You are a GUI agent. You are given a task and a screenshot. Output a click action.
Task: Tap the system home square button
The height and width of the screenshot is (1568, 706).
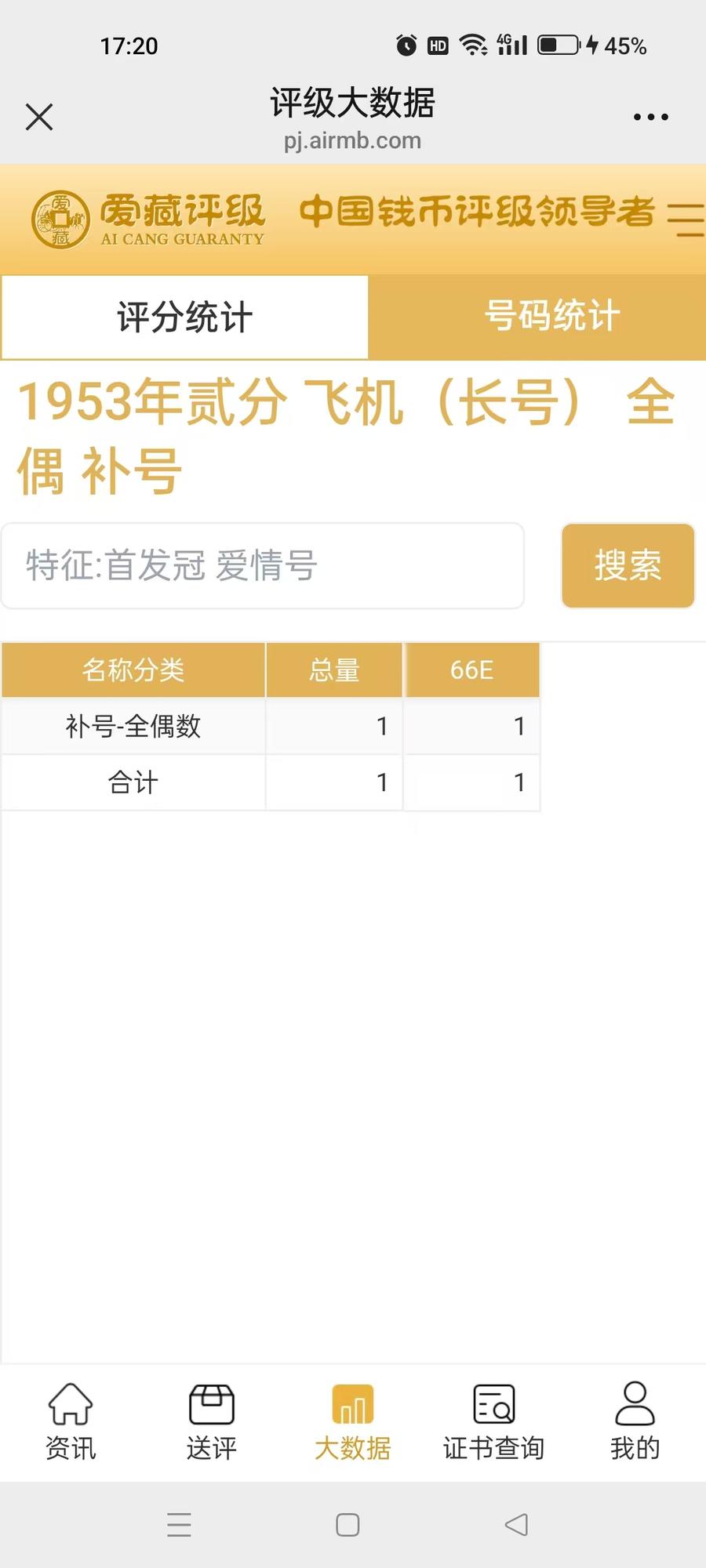348,1525
